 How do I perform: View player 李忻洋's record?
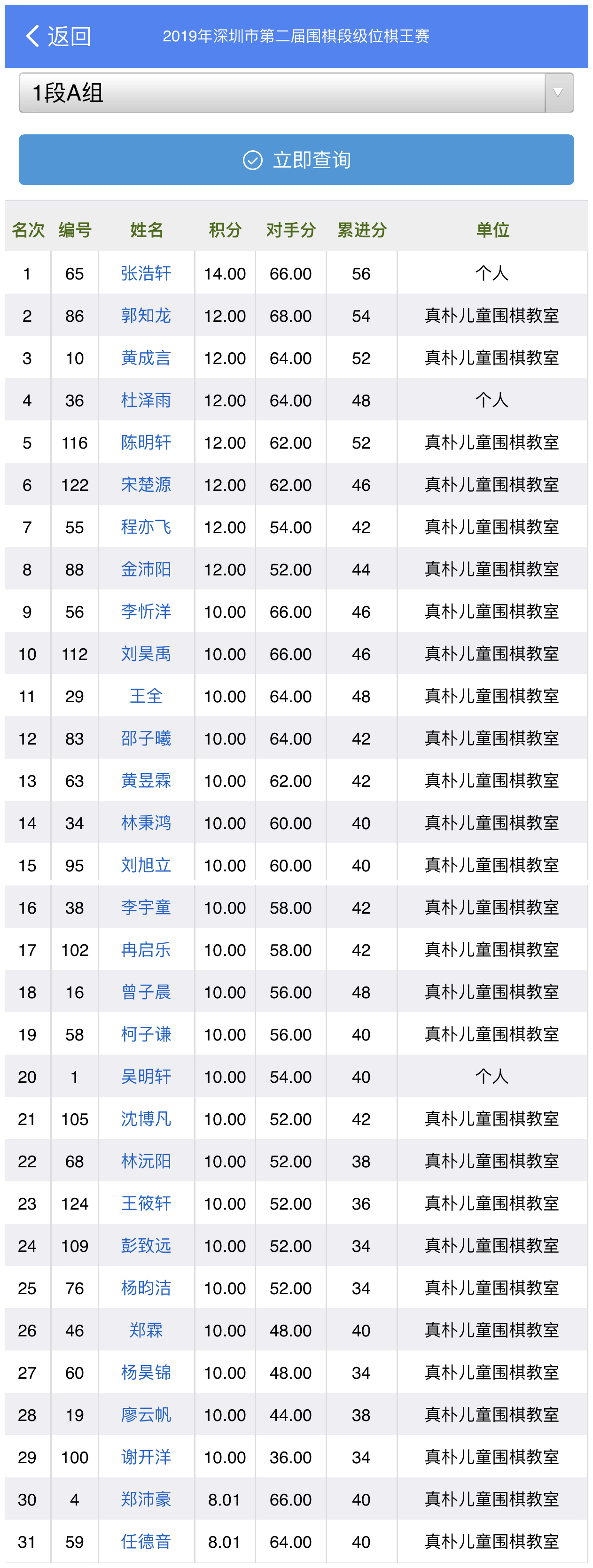pos(146,612)
